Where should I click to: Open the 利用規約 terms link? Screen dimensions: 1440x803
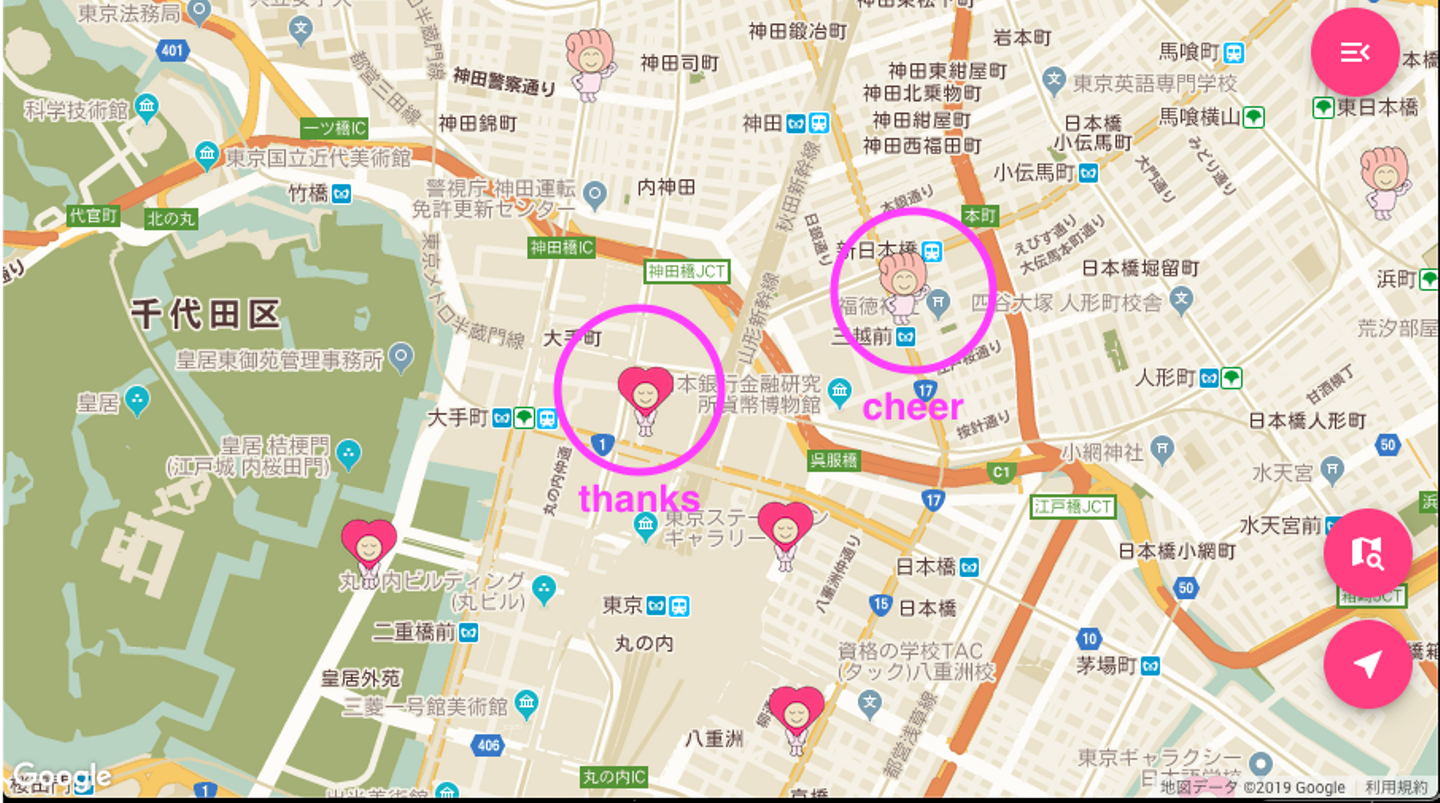(1396, 788)
